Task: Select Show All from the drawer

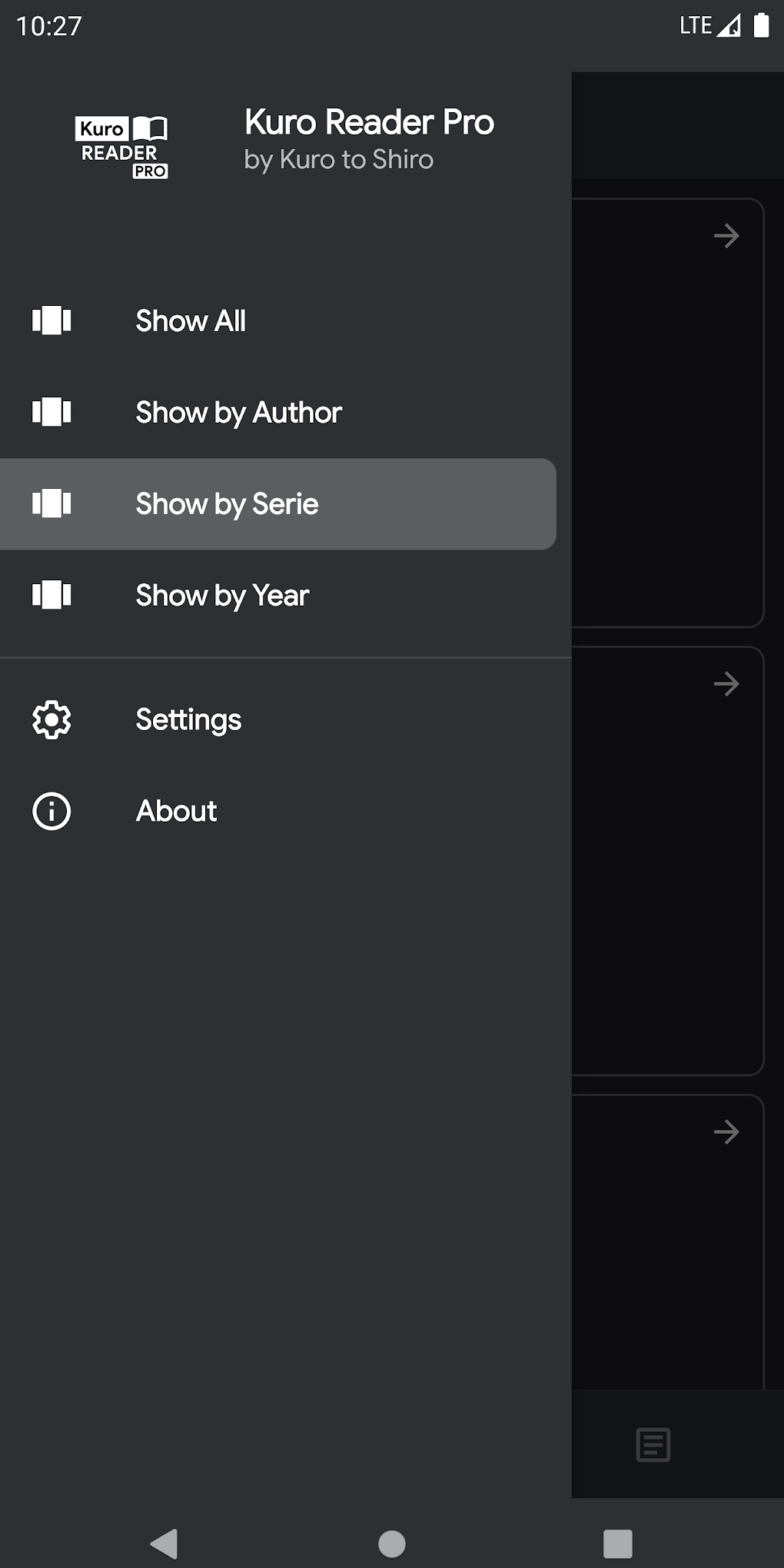Action: tap(190, 321)
